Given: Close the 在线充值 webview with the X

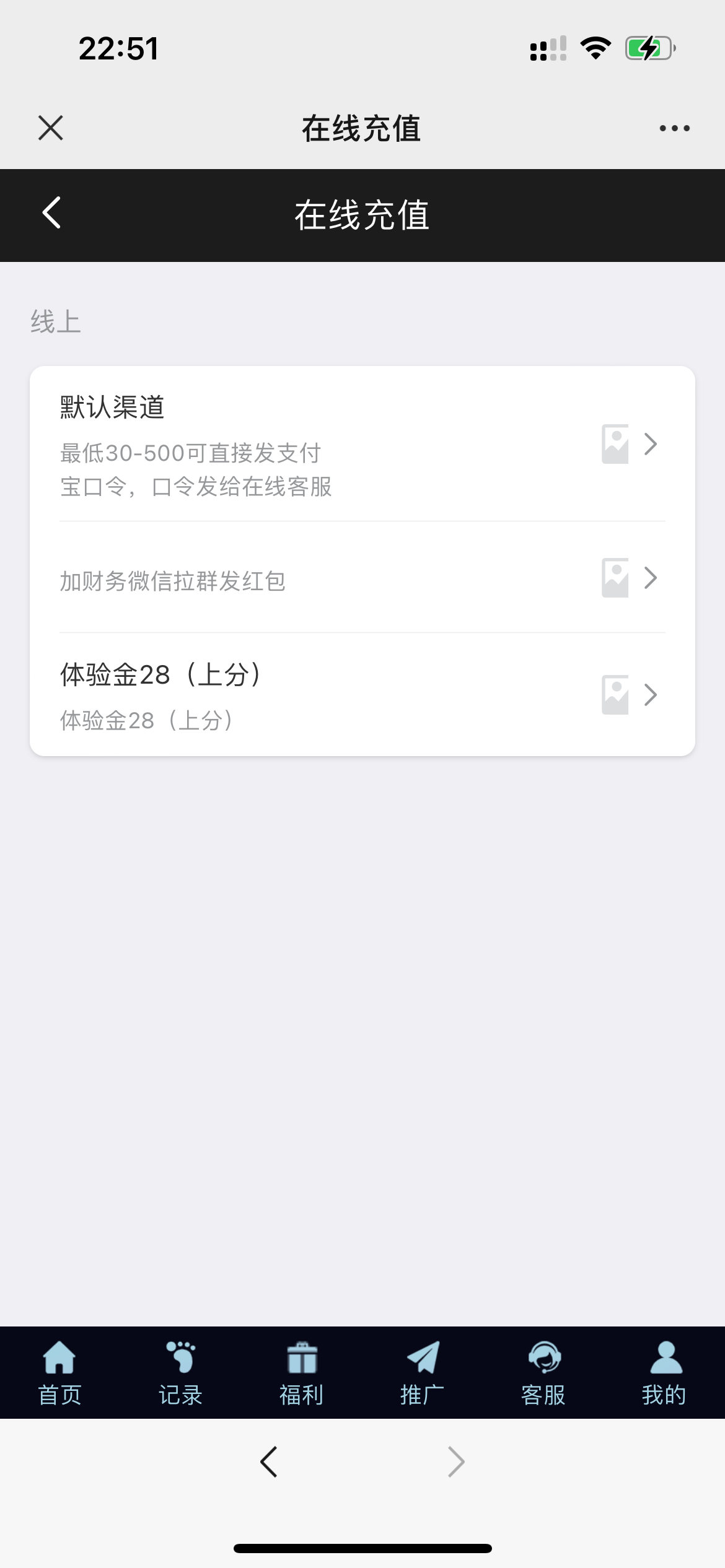Looking at the screenshot, I should 51,128.
